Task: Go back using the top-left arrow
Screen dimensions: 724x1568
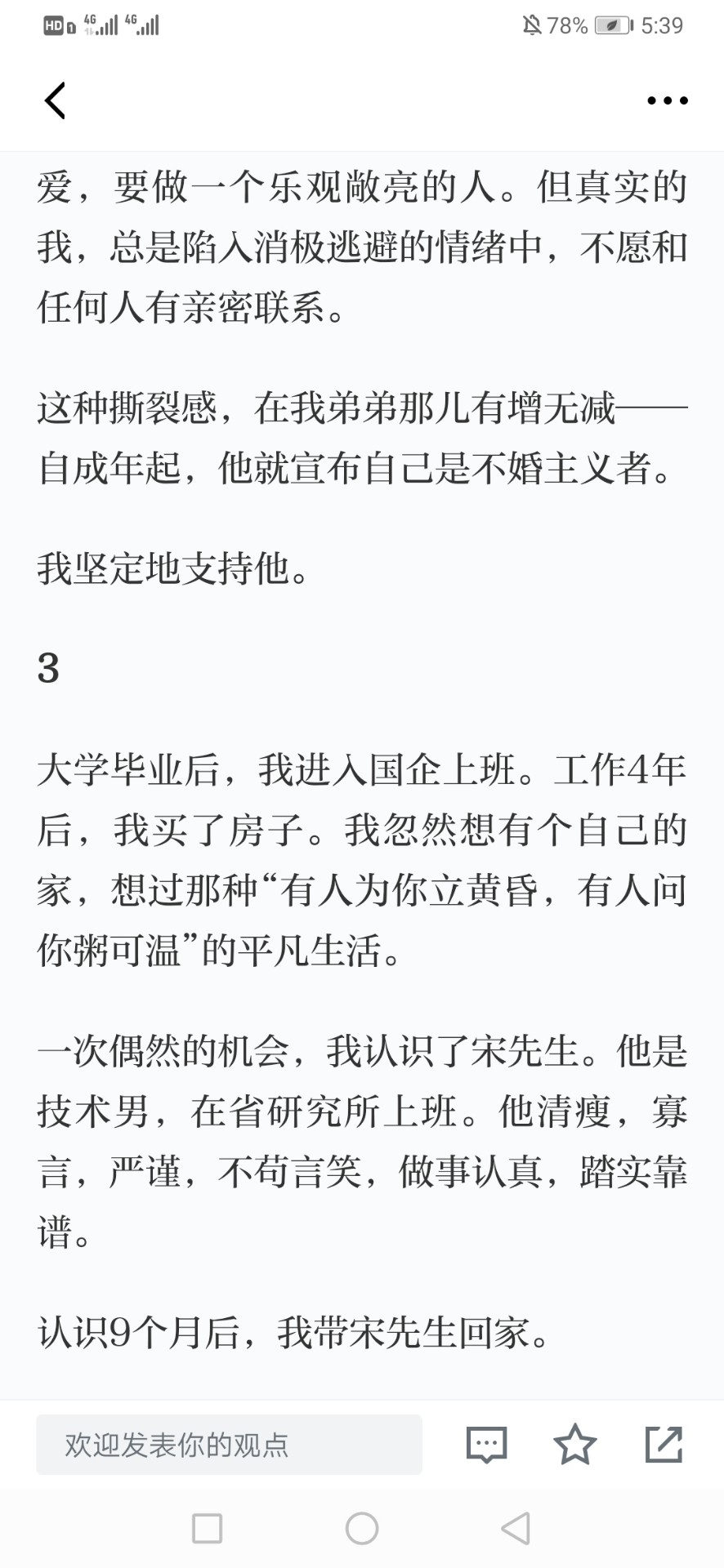Action: coord(55,101)
